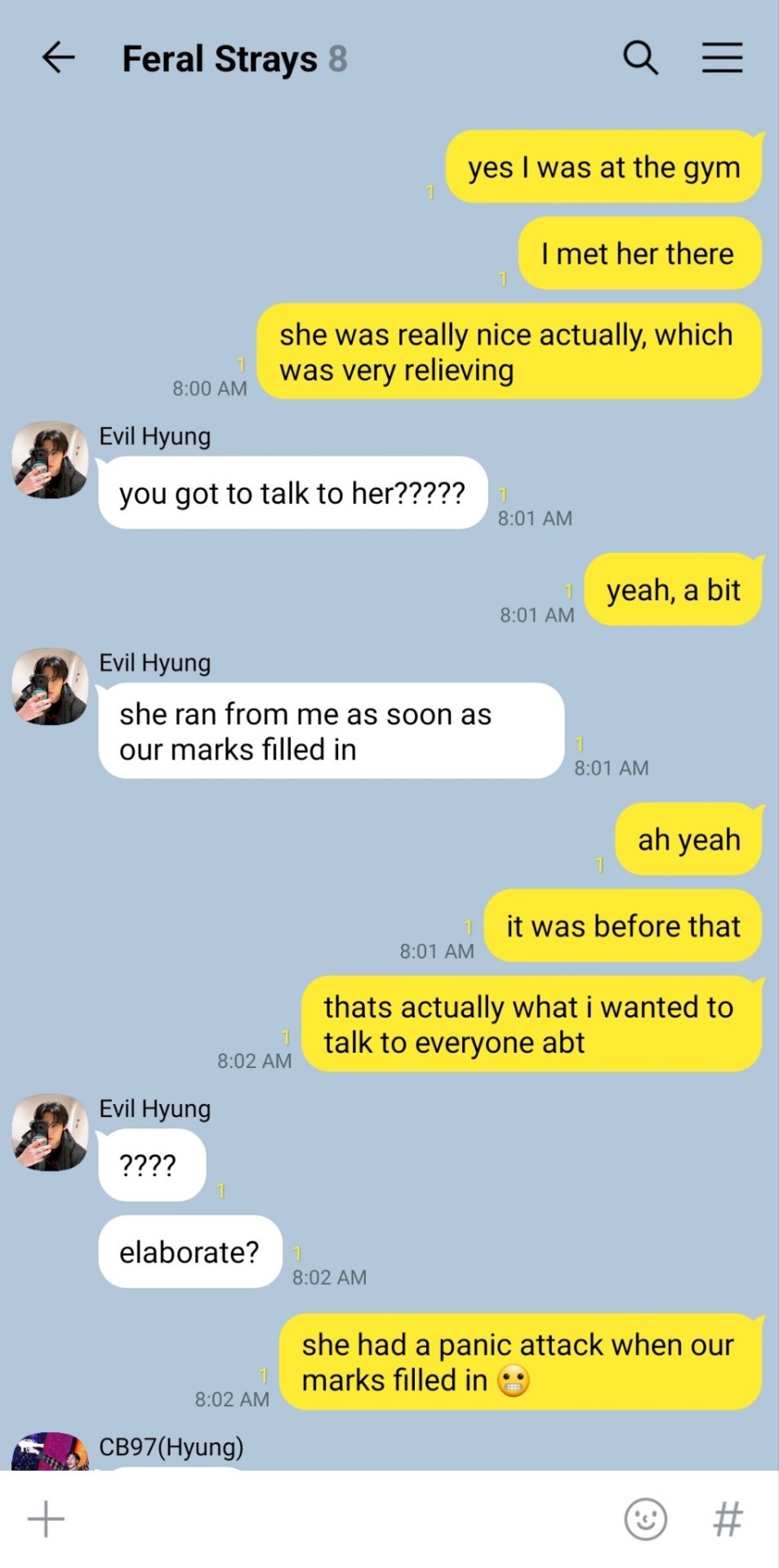Image resolution: width=779 pixels, height=1568 pixels.
Task: Search within the chat
Action: (x=640, y=58)
